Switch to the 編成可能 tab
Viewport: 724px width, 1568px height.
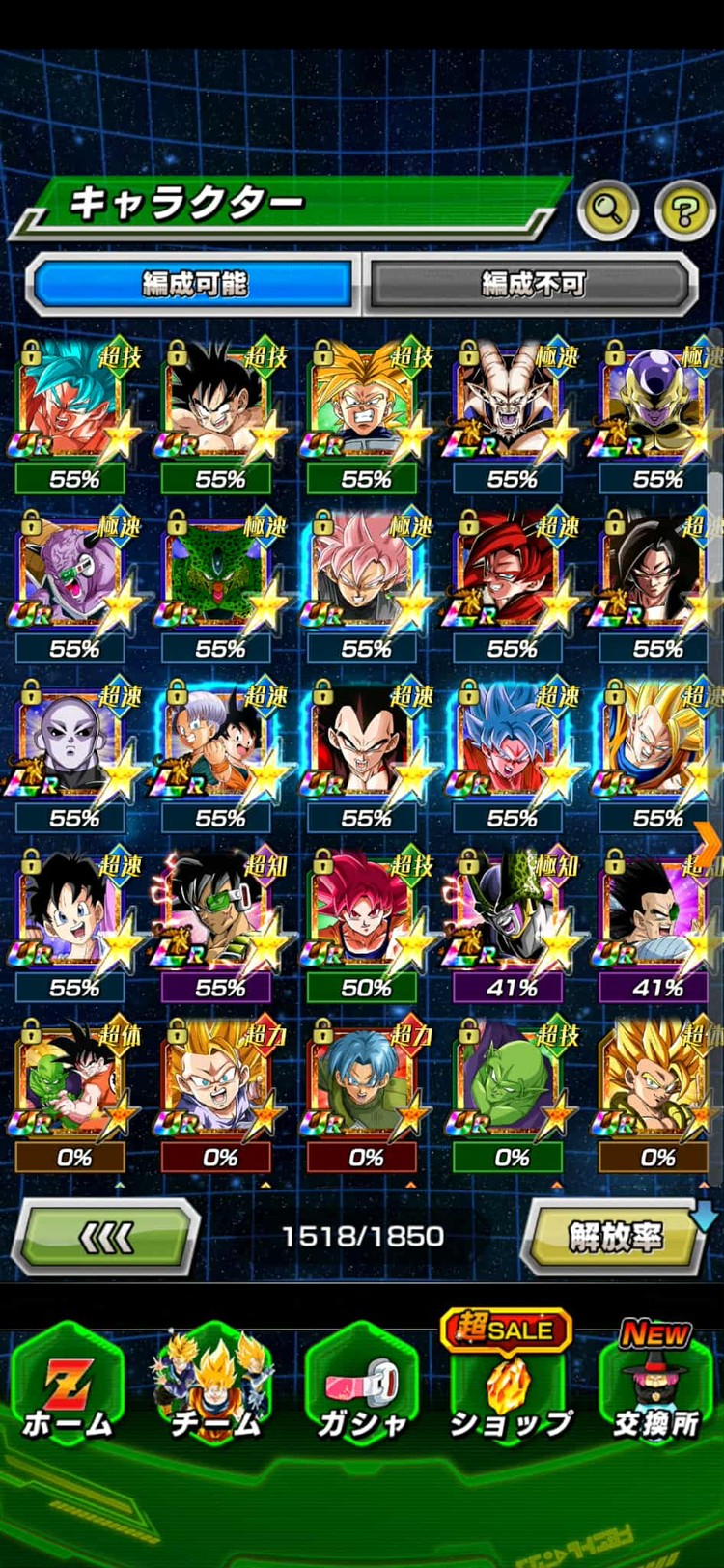[193, 284]
